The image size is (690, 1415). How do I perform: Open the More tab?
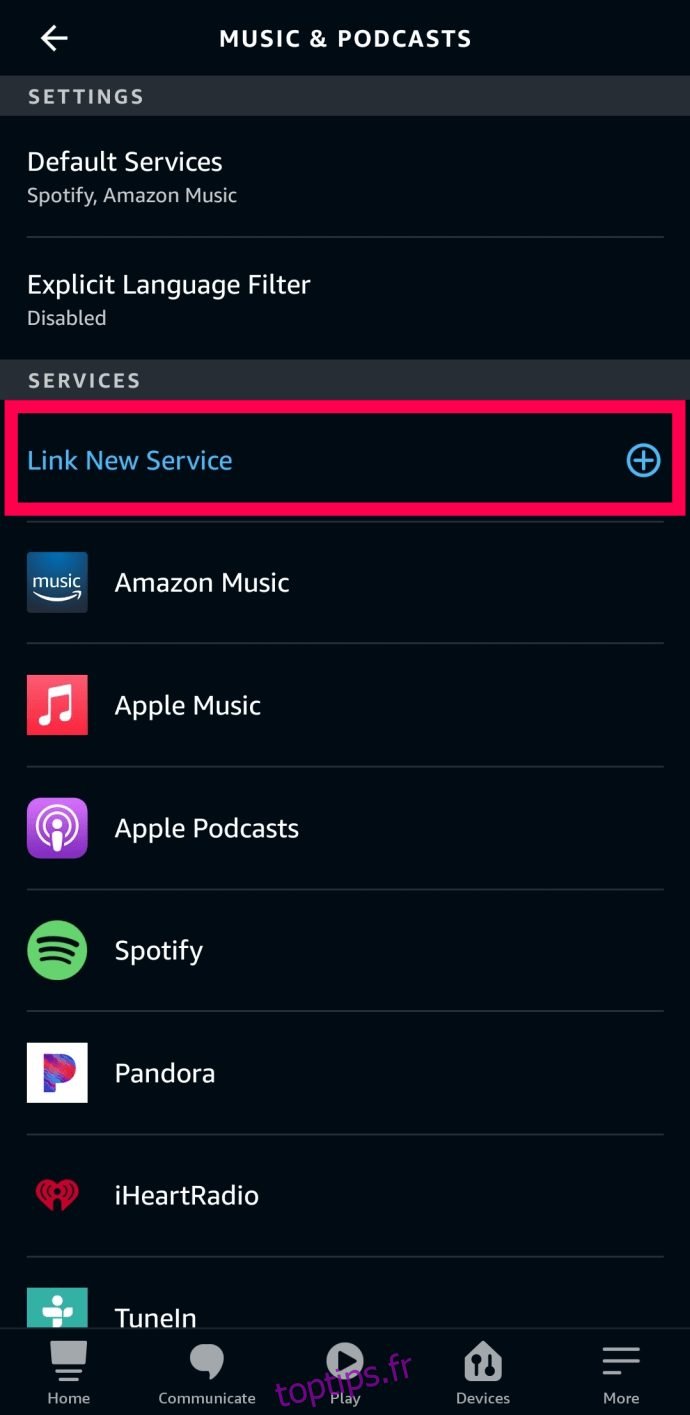pyautogui.click(x=621, y=1373)
